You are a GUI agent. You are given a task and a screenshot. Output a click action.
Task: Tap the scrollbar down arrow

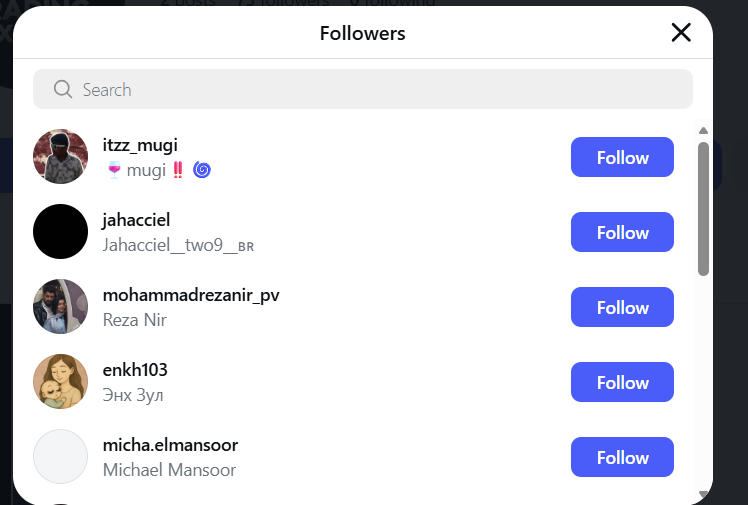point(703,494)
